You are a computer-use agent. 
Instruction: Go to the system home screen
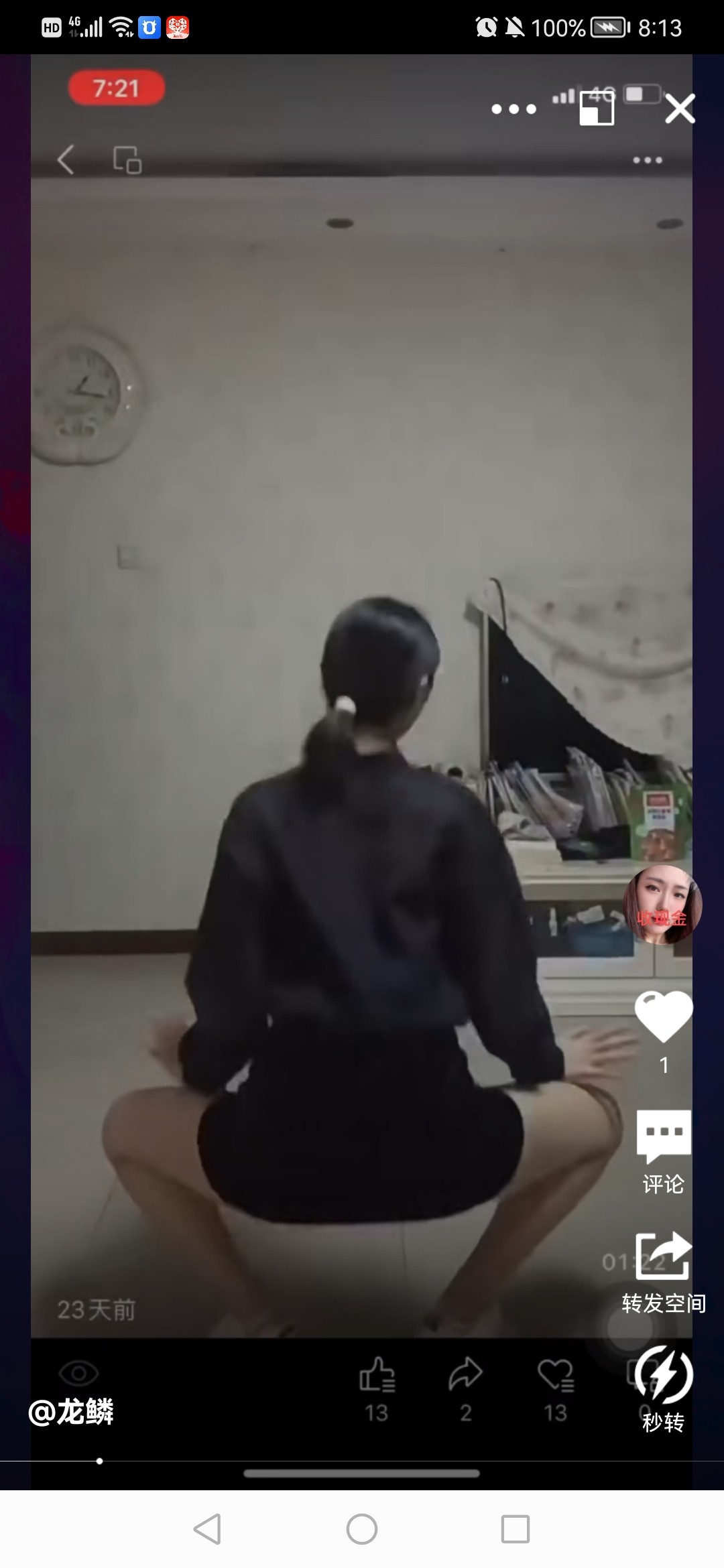pyautogui.click(x=362, y=1530)
